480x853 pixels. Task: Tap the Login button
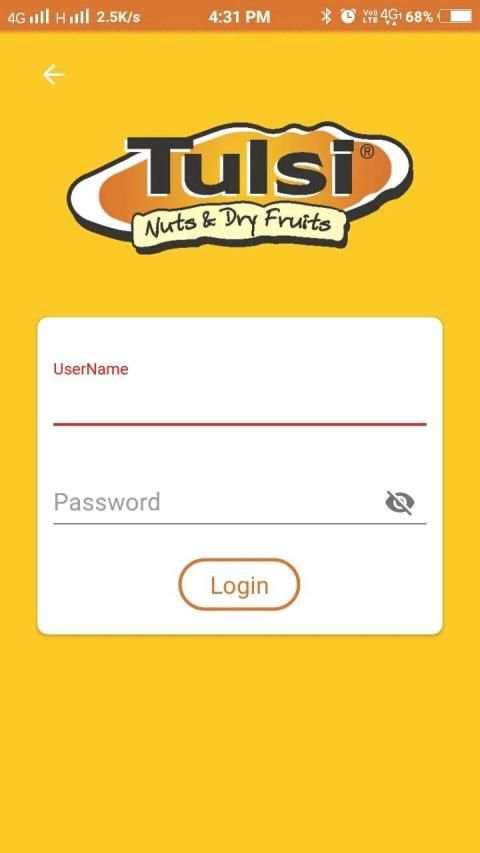pos(239,585)
